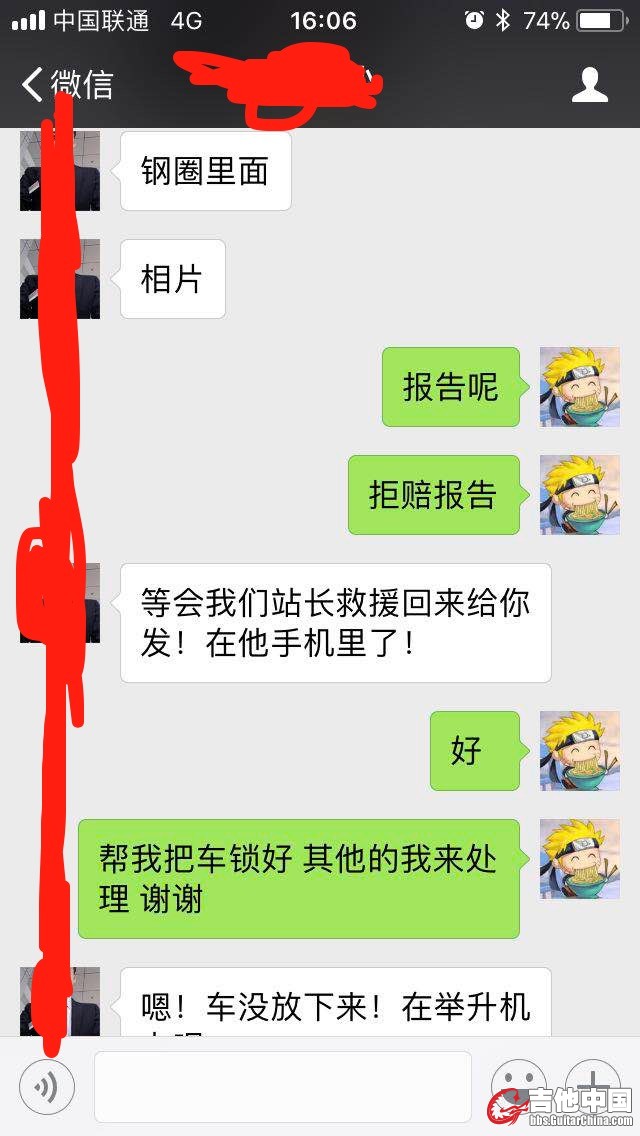
Task: Tap contact's avatar beside 钢圈里面 message
Action: pyautogui.click(x=60, y=171)
